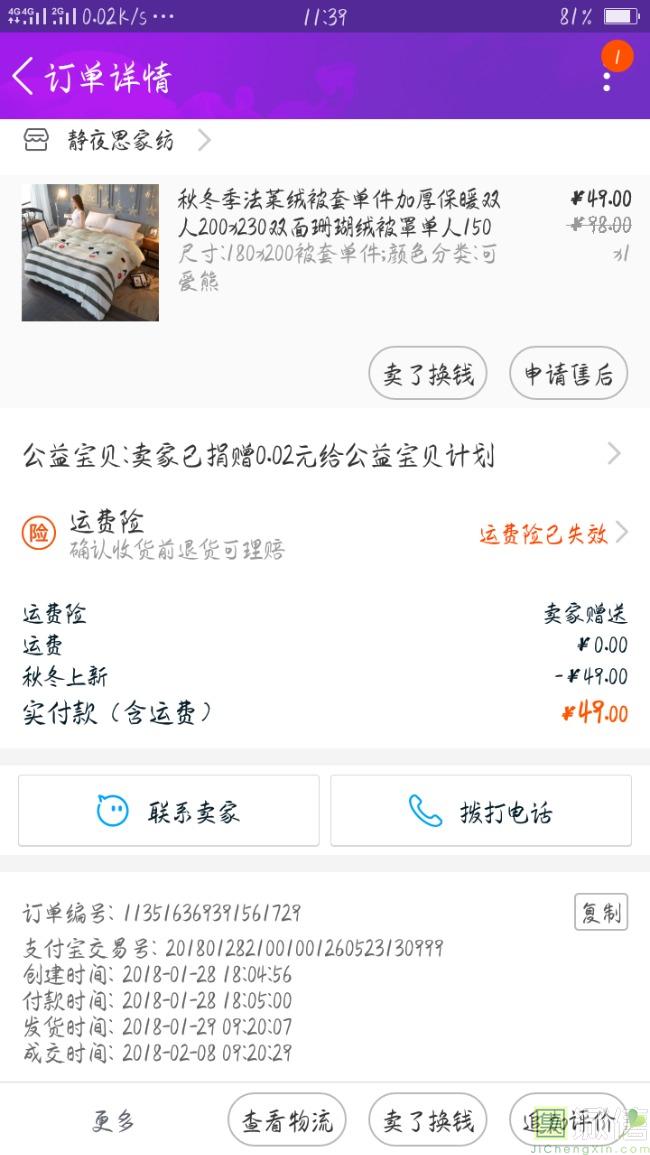Tap 卖了换钱 next to 查看物流
The image size is (650, 1155).
tap(428, 1121)
